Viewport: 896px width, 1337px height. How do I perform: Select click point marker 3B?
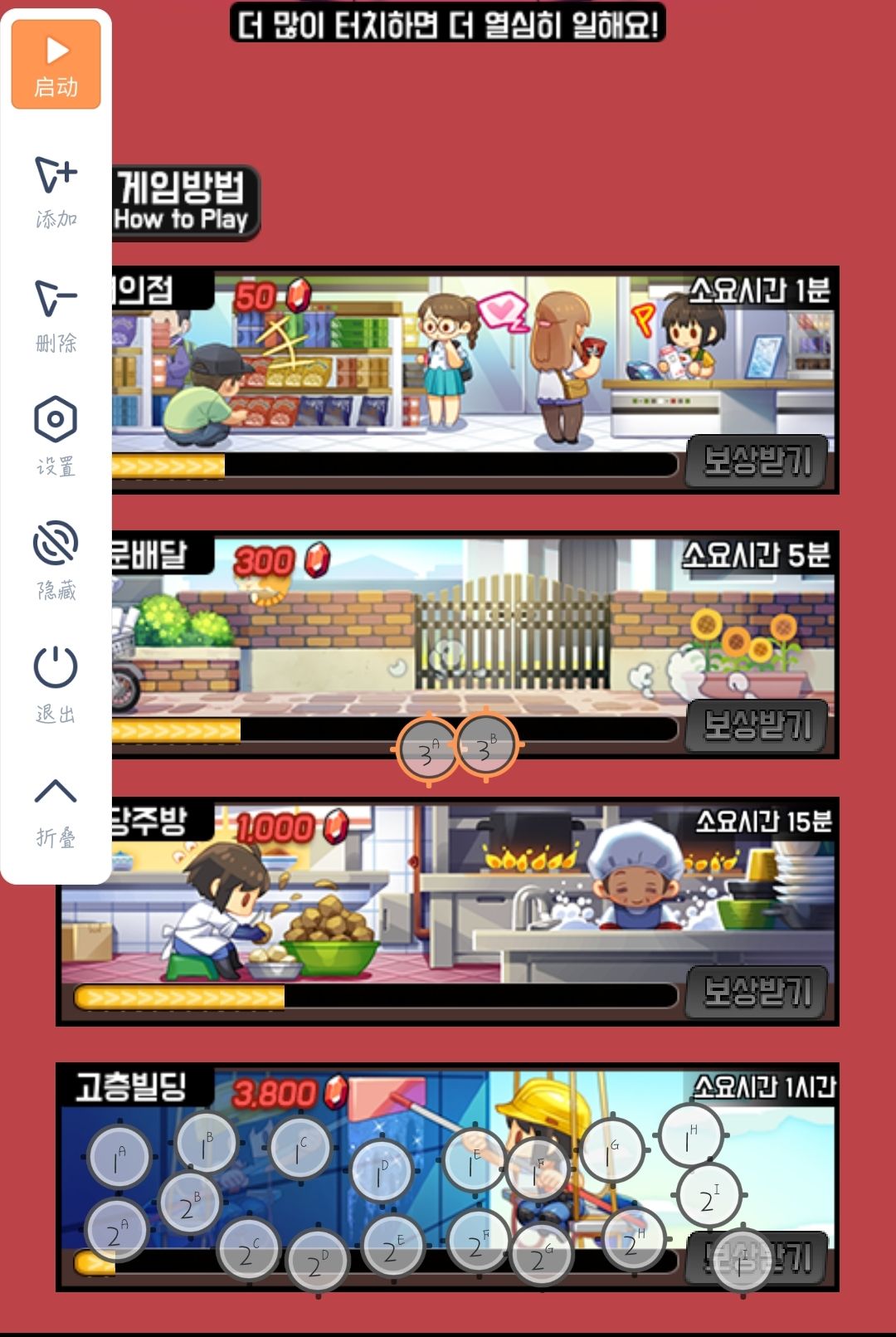coord(487,745)
